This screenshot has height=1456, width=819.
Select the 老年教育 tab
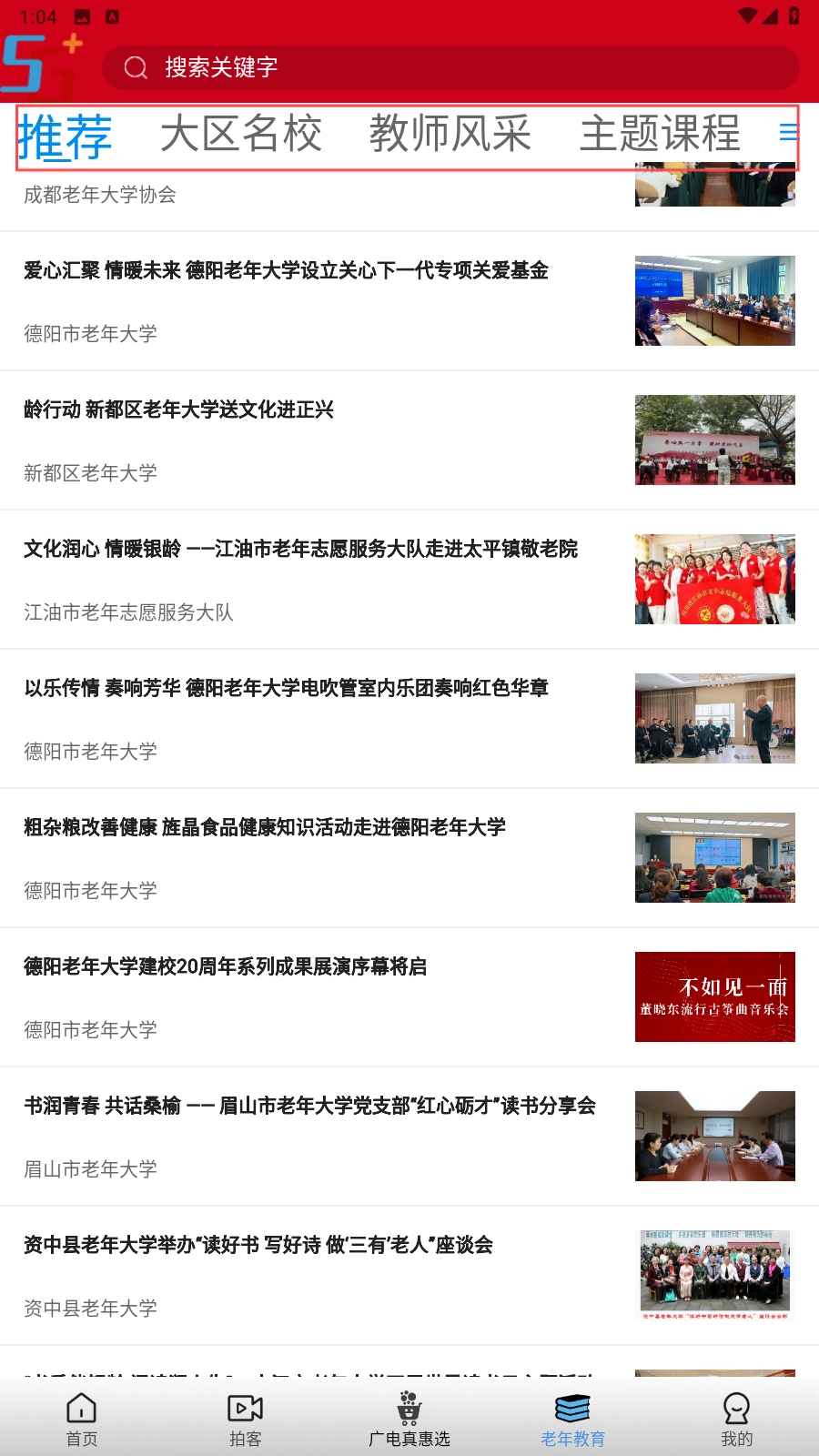click(572, 1420)
